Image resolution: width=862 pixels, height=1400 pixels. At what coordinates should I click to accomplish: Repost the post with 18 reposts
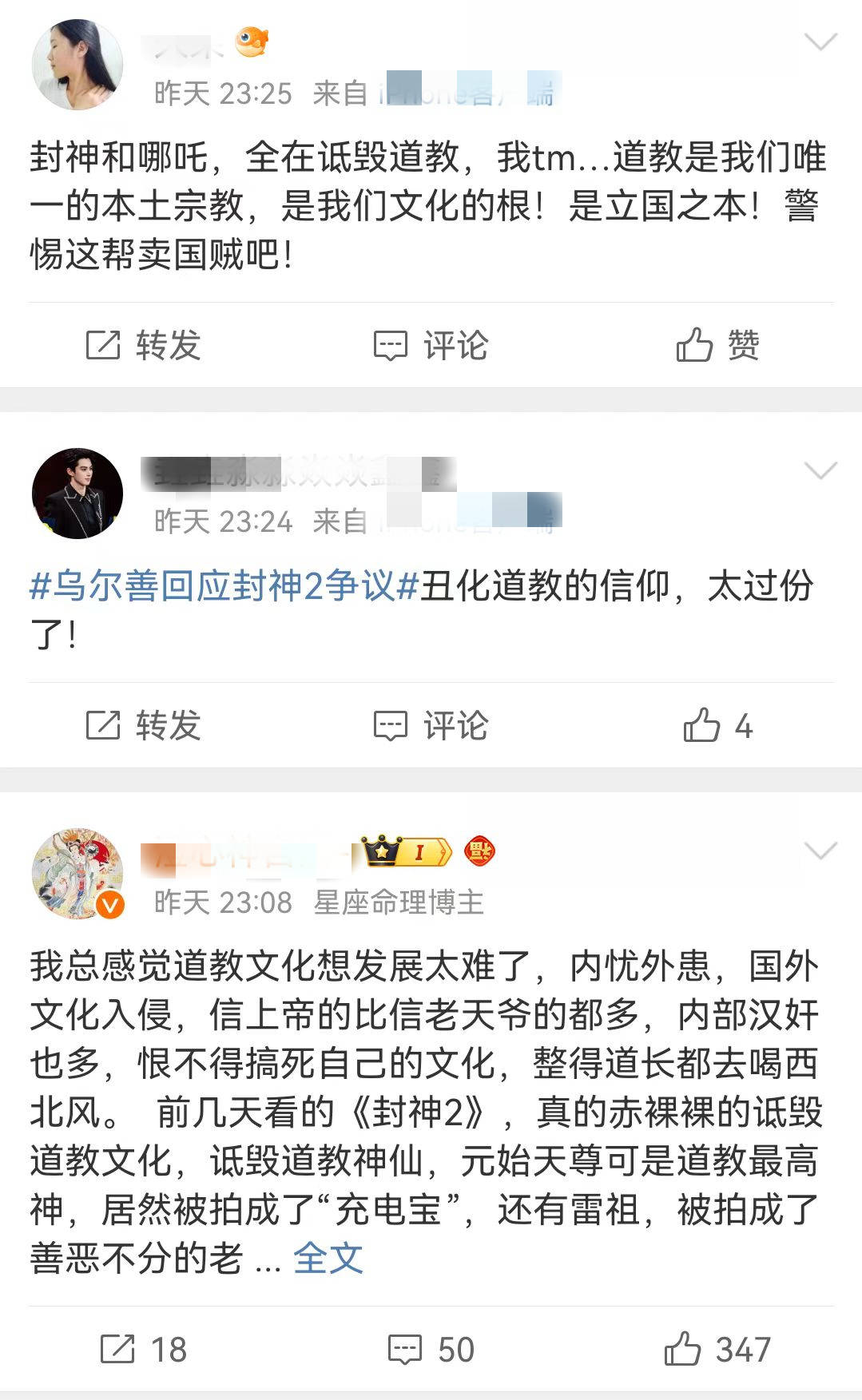tap(143, 1350)
